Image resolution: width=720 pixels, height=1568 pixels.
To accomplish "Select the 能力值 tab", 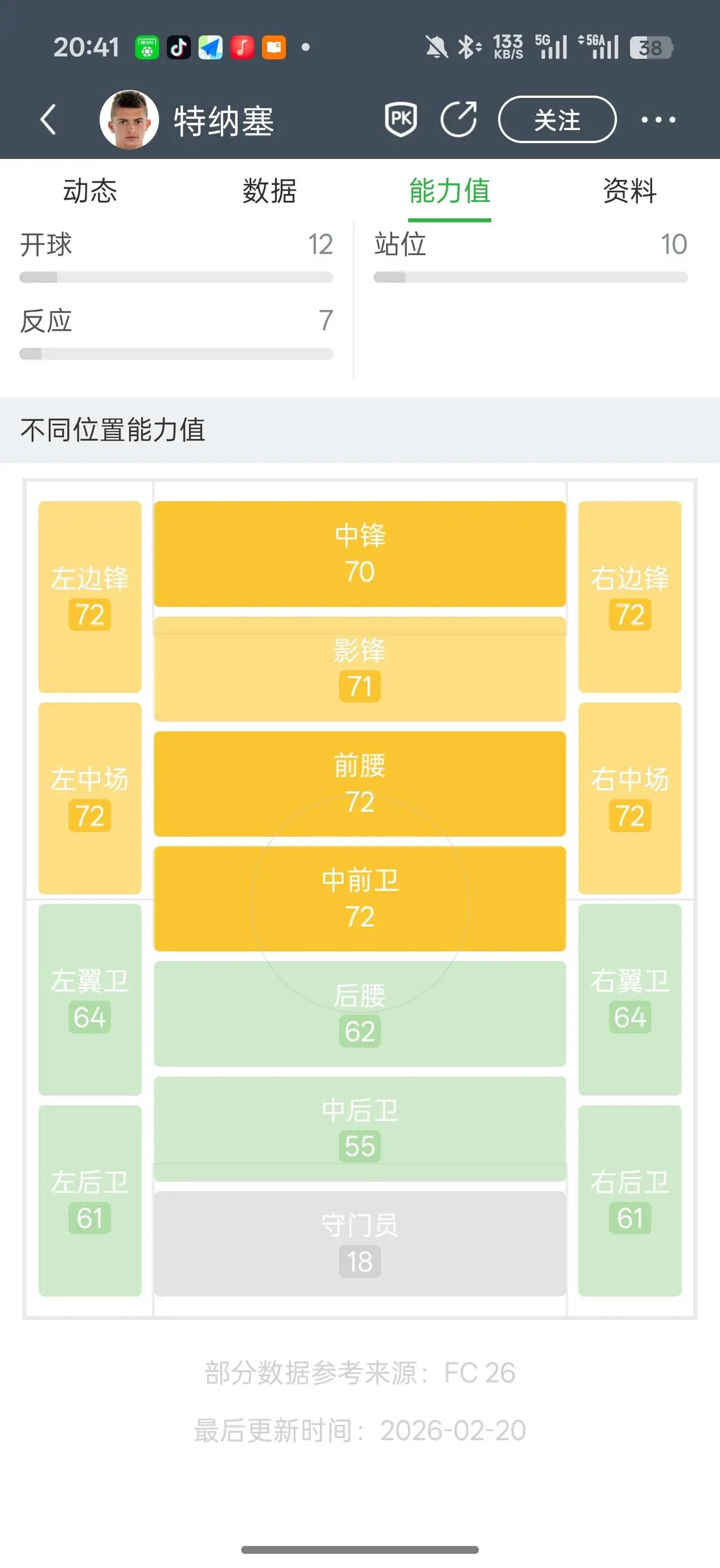I will point(449,191).
